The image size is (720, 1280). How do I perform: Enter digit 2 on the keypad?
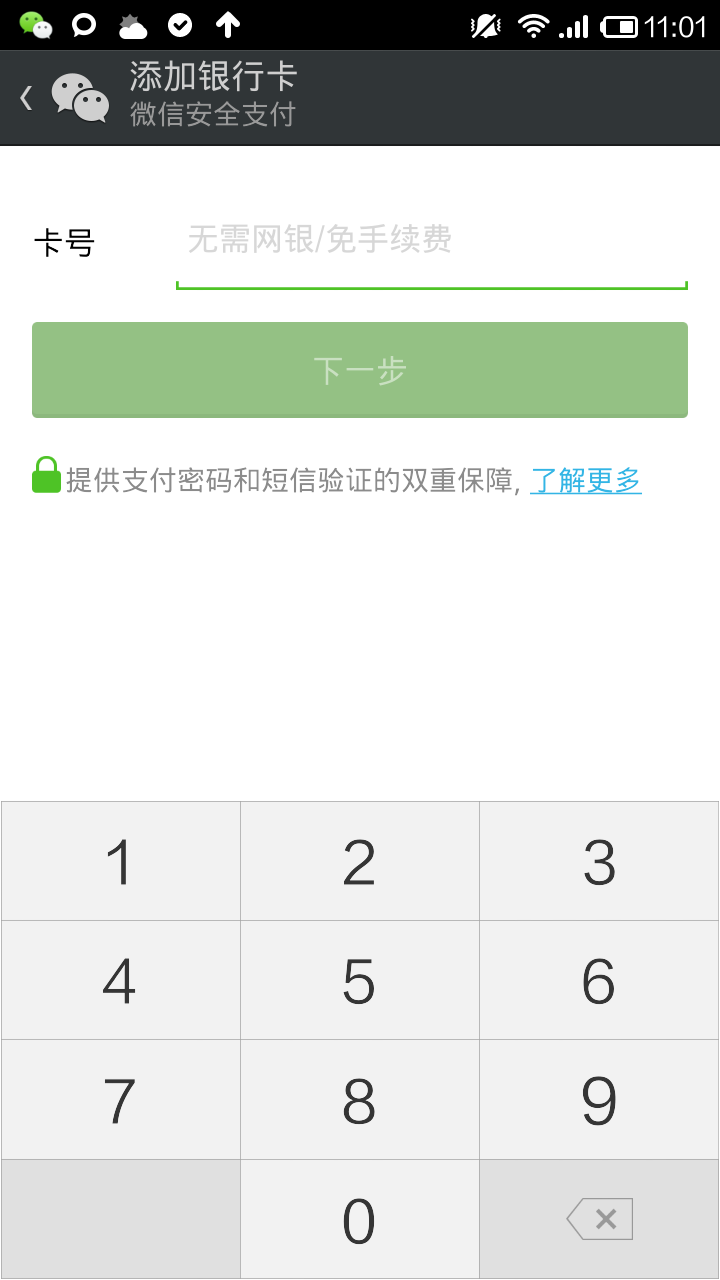360,861
